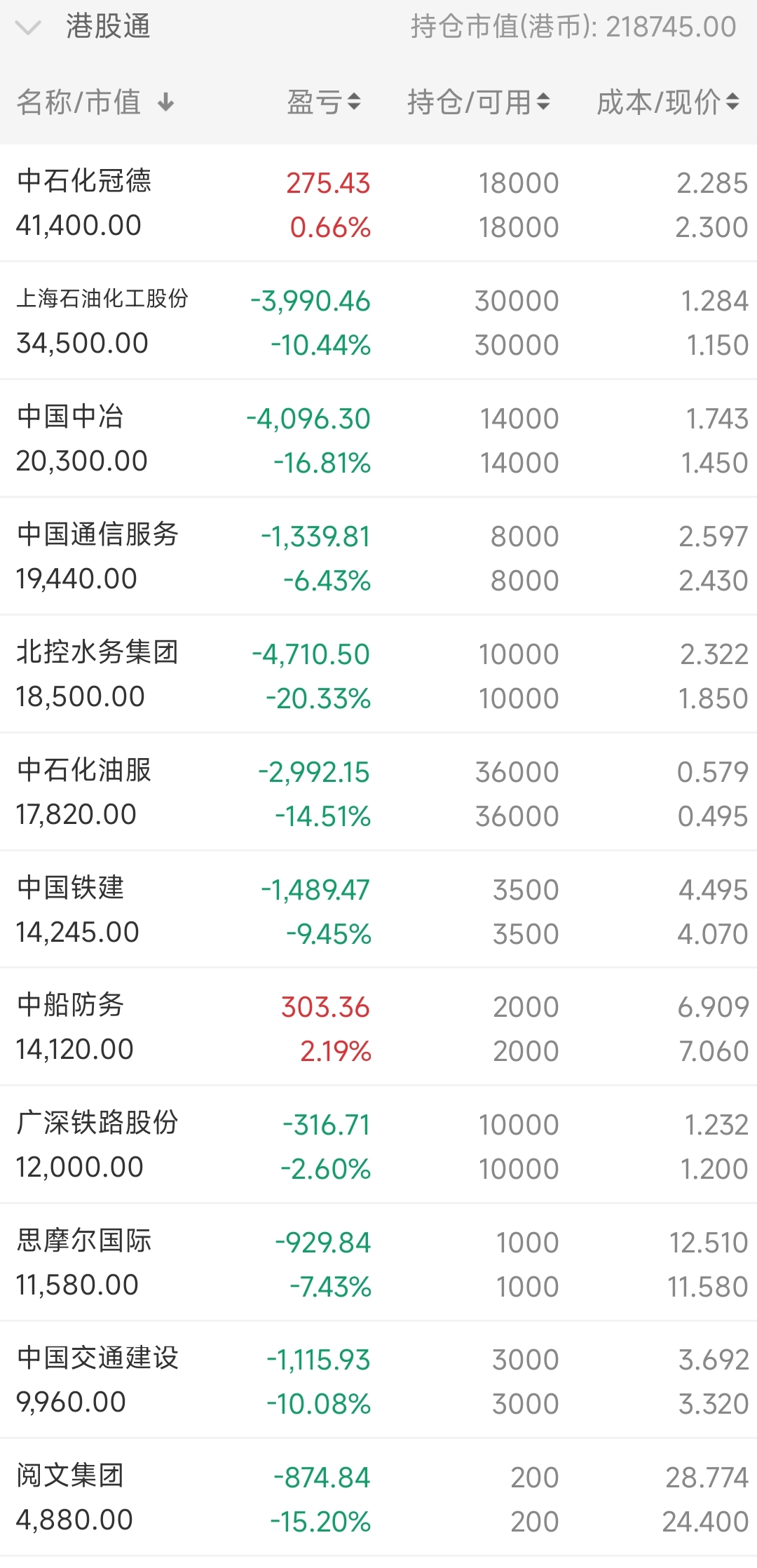Image resolution: width=757 pixels, height=1568 pixels.
Task: View 中国中冶 position details
Action: pyautogui.click(x=378, y=439)
